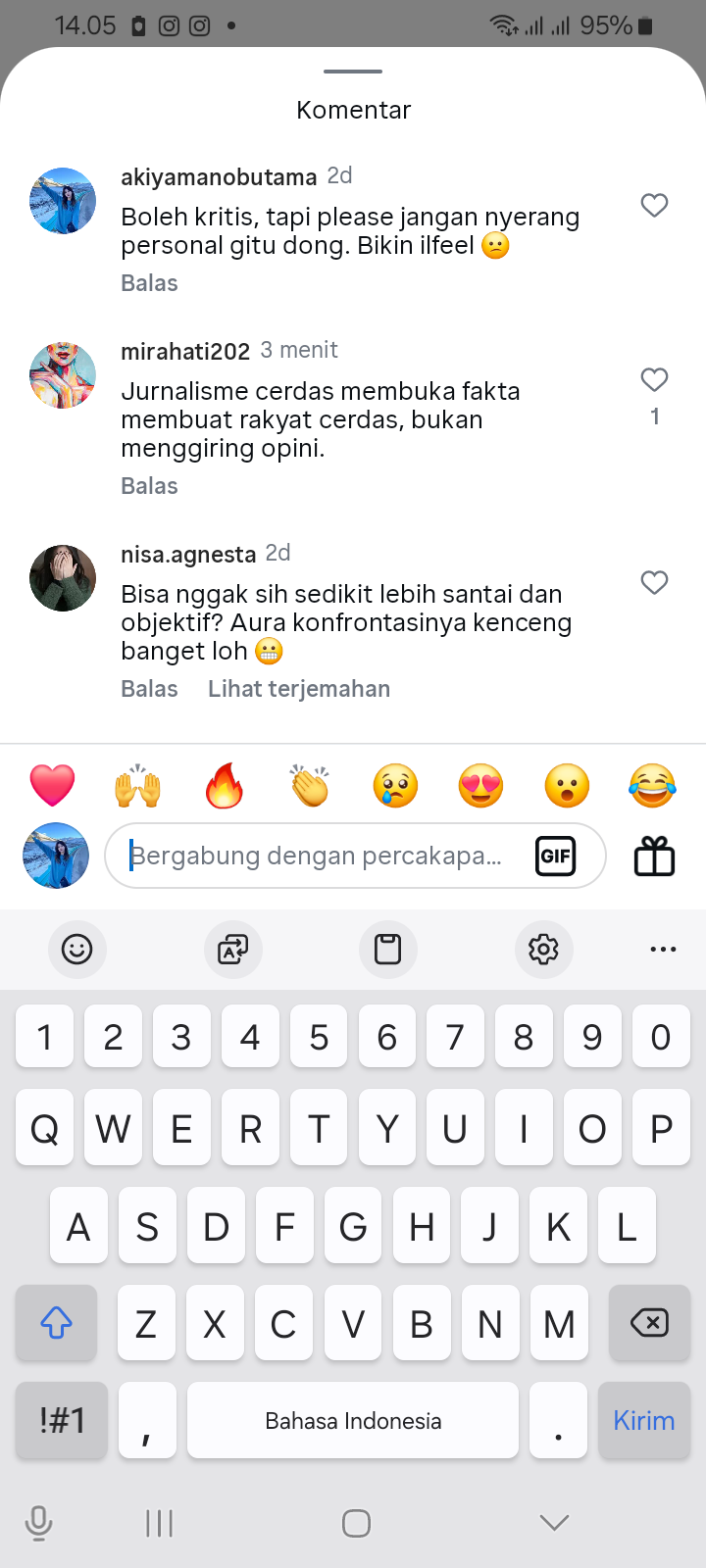The image size is (706, 1568).
Task: Insert the clapping hands quick emoji
Action: [310, 786]
